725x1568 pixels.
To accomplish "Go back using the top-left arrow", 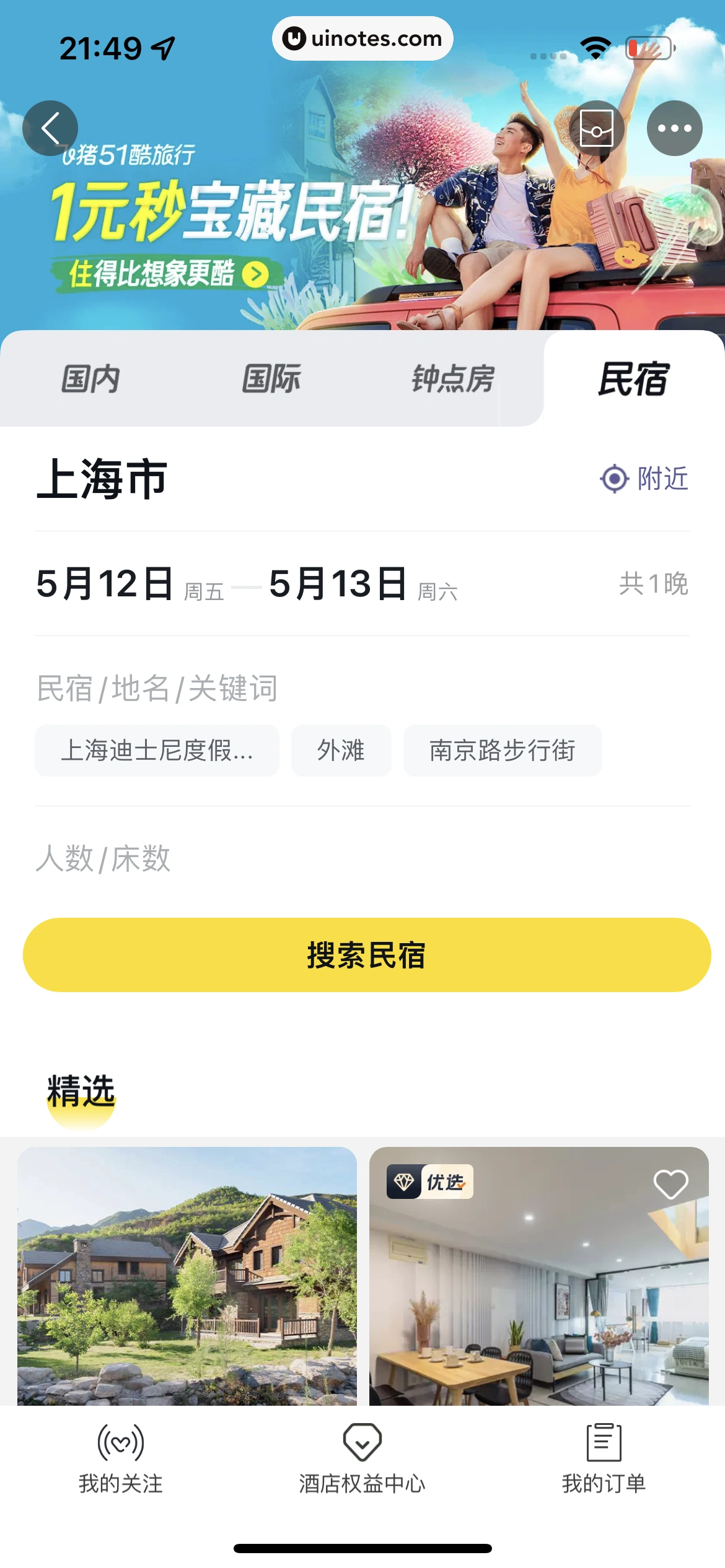I will (50, 128).
